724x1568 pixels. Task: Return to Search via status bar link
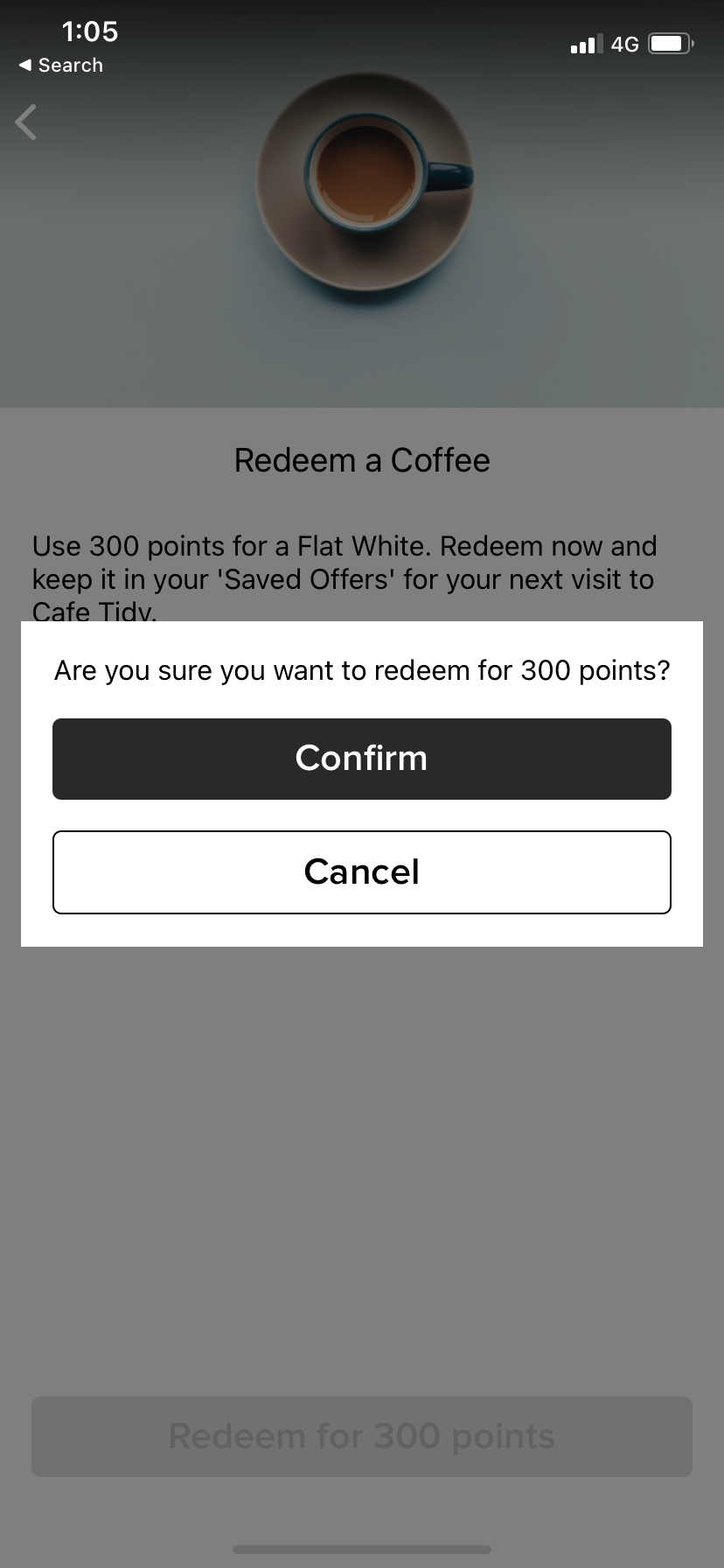pyautogui.click(x=60, y=66)
